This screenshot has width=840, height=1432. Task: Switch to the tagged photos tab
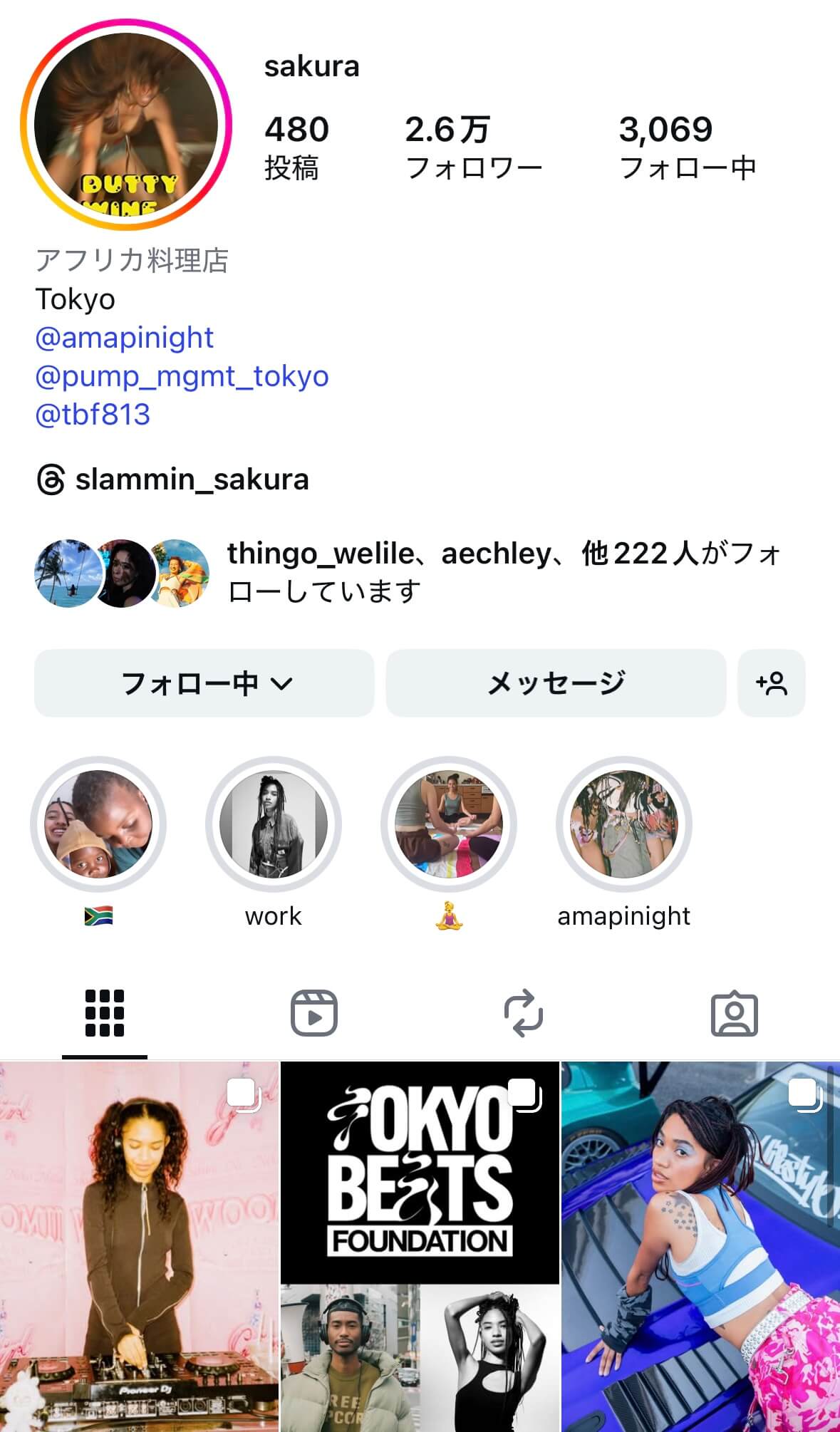coord(735,1013)
